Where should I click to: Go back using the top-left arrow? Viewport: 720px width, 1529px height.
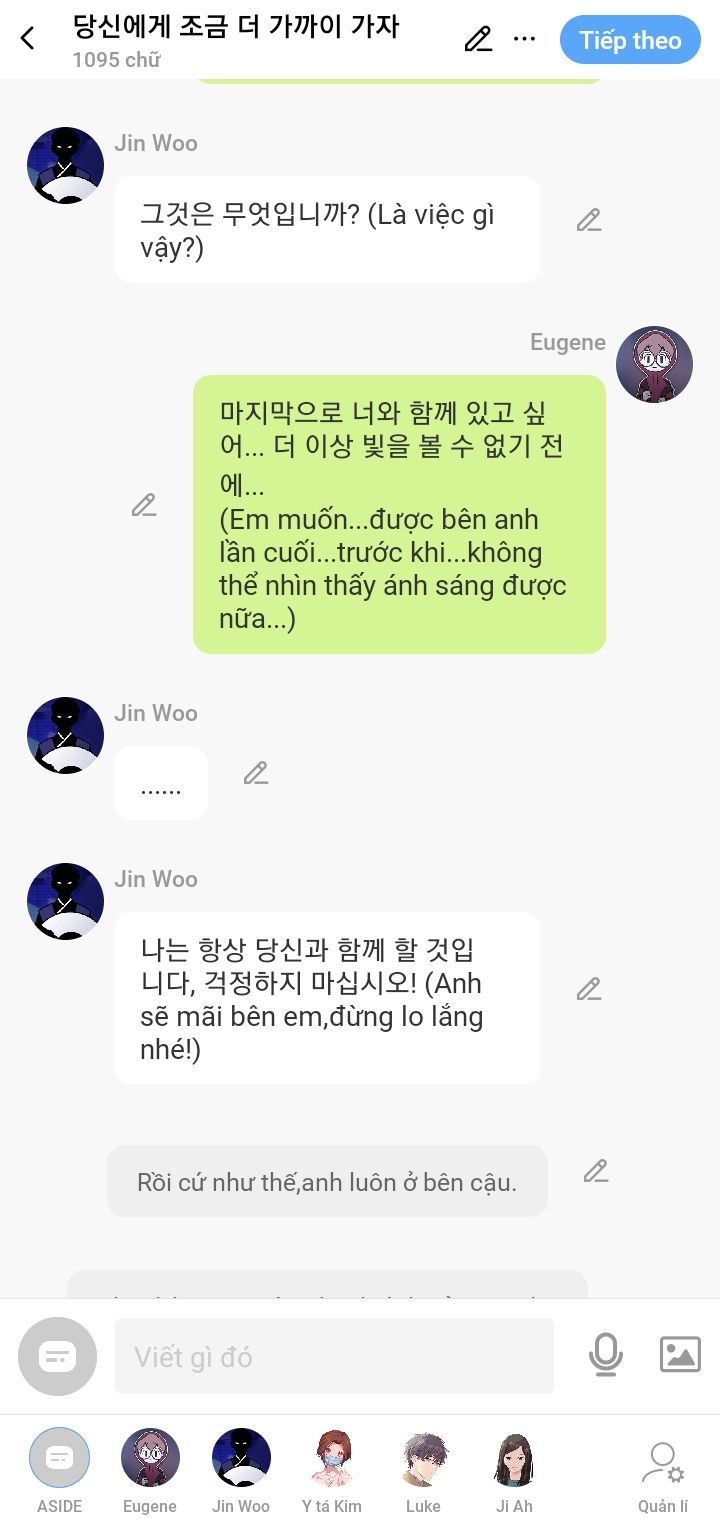pos(28,39)
